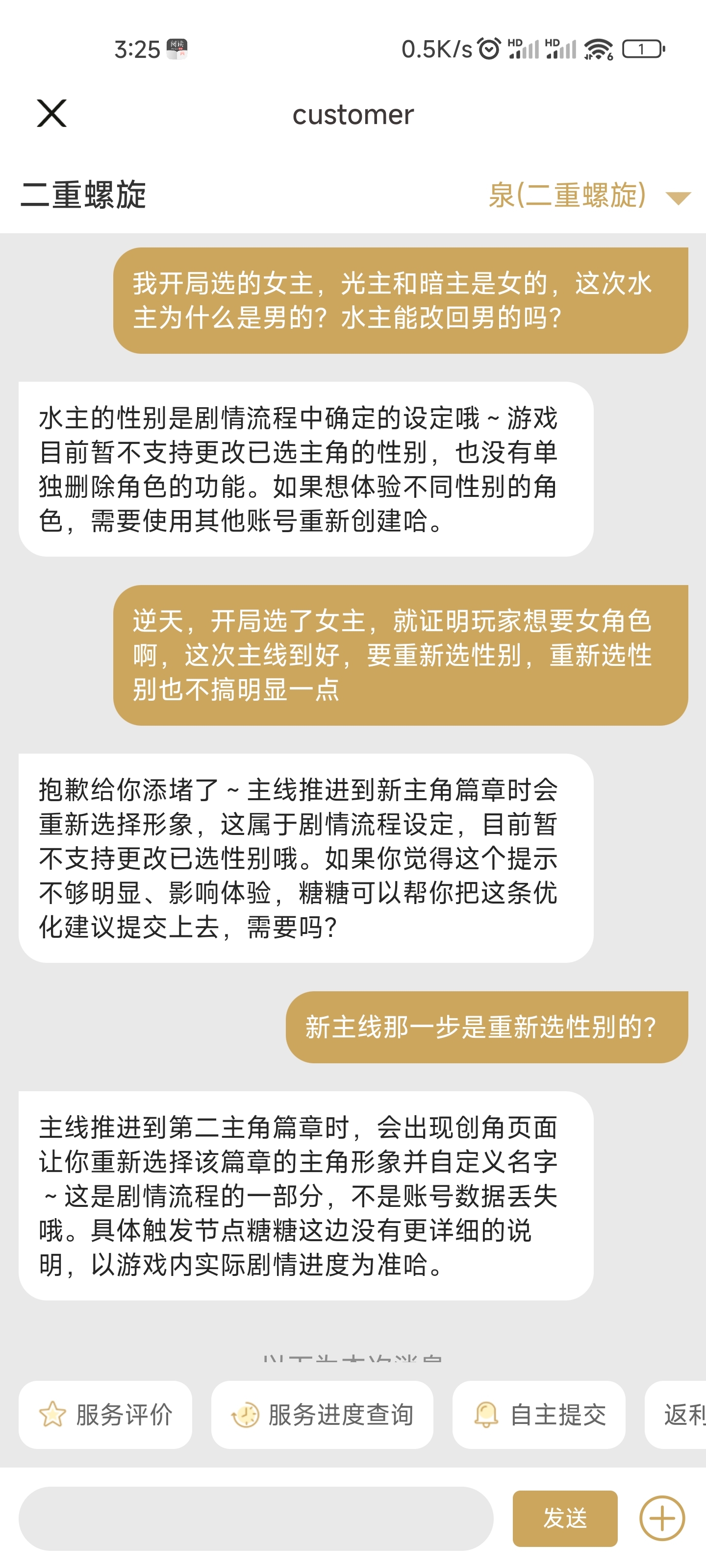Tap the 发送 send button
706x1568 pixels.
(565, 1519)
